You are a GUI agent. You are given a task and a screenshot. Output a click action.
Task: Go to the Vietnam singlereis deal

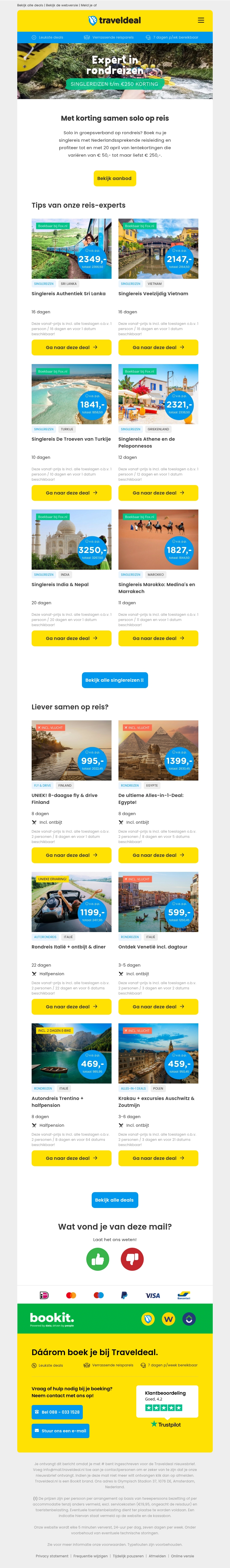pos(158,348)
